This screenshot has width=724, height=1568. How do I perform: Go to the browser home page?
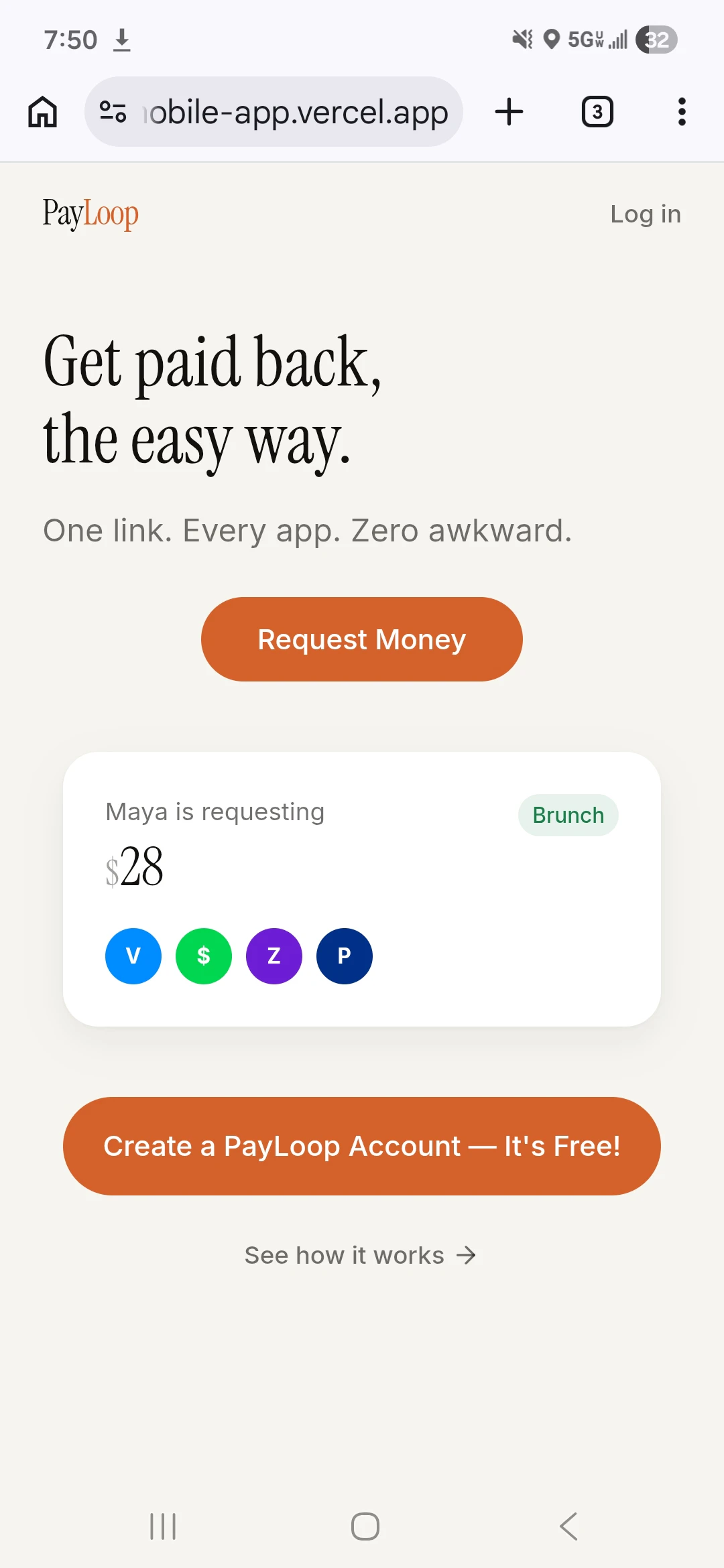(43, 112)
